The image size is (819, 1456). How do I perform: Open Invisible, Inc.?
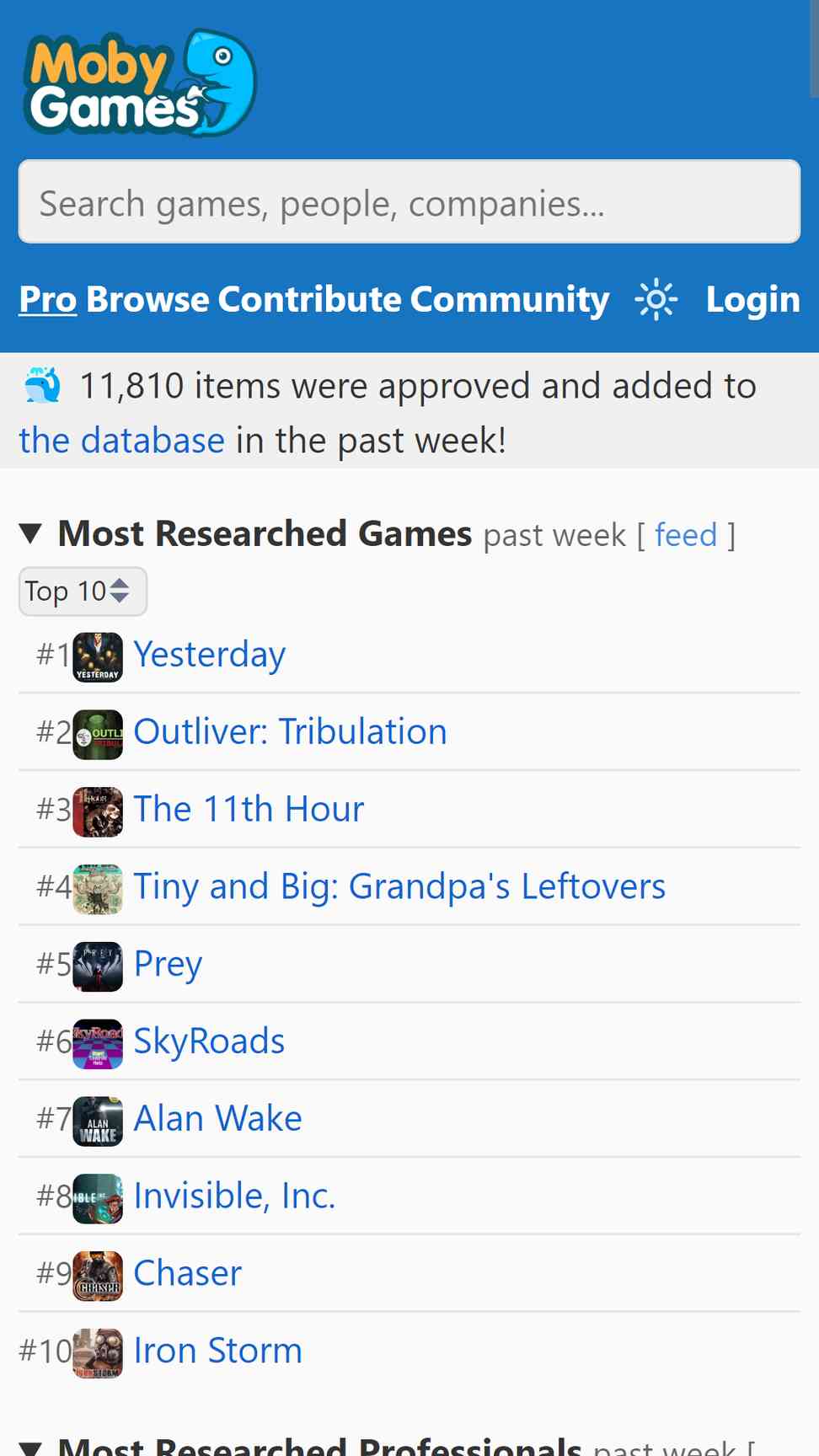coord(234,1196)
